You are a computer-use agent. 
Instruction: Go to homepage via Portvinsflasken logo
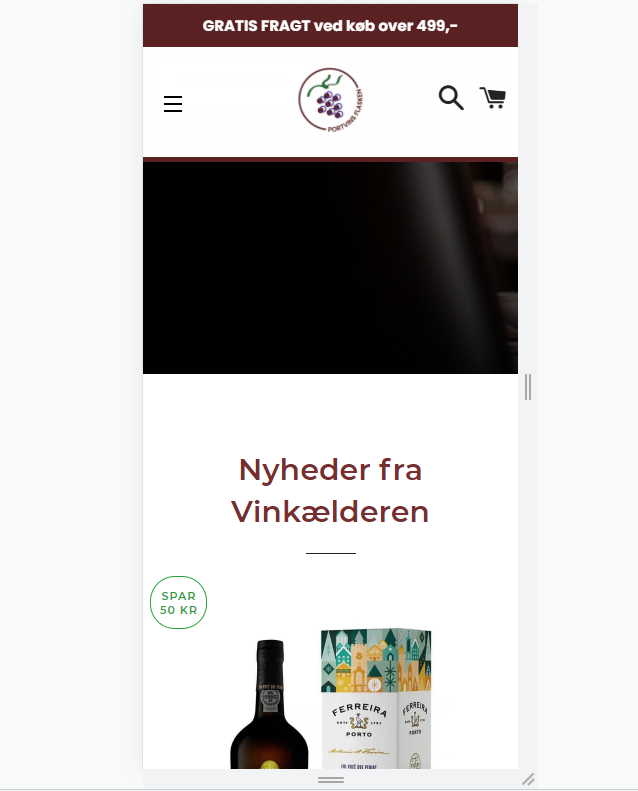pyautogui.click(x=330, y=101)
